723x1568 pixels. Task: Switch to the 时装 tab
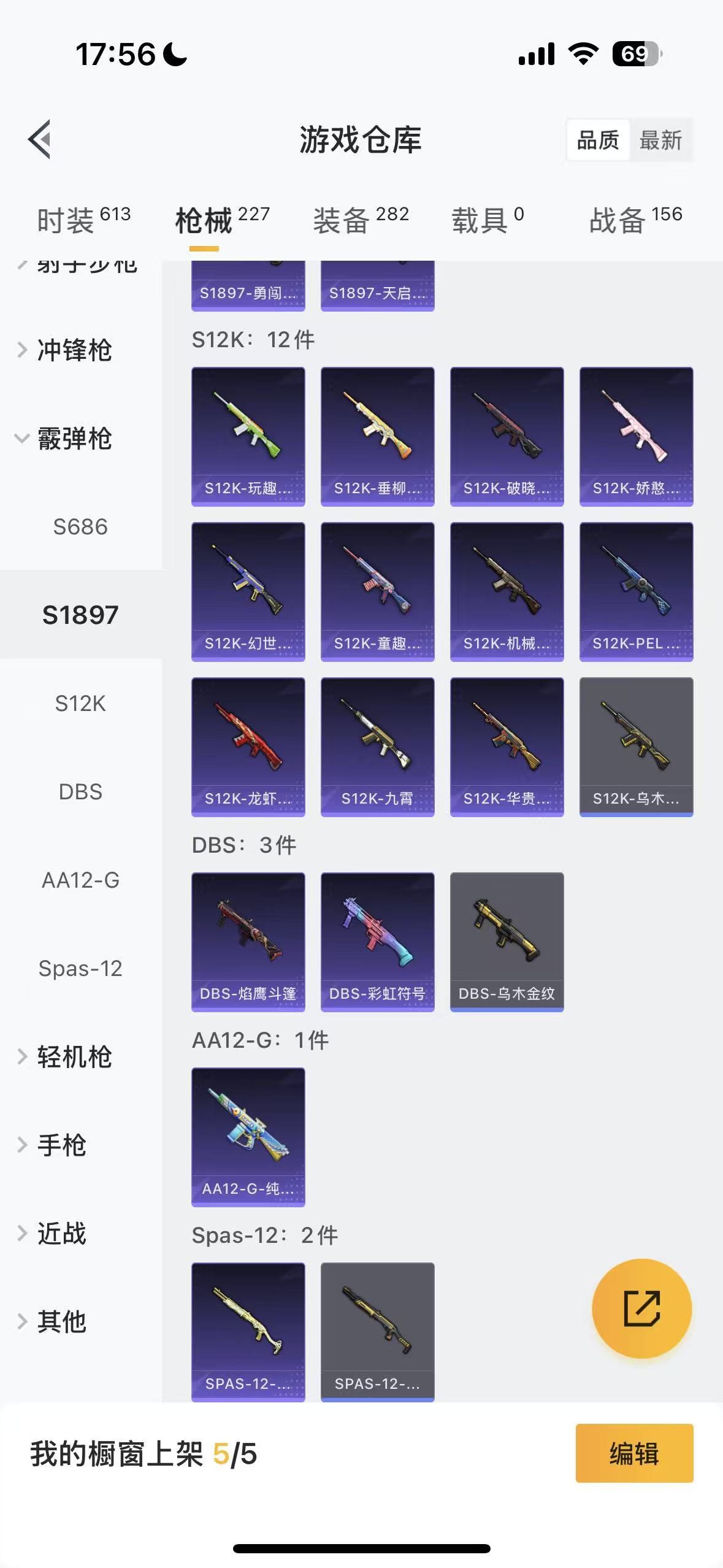(83, 220)
